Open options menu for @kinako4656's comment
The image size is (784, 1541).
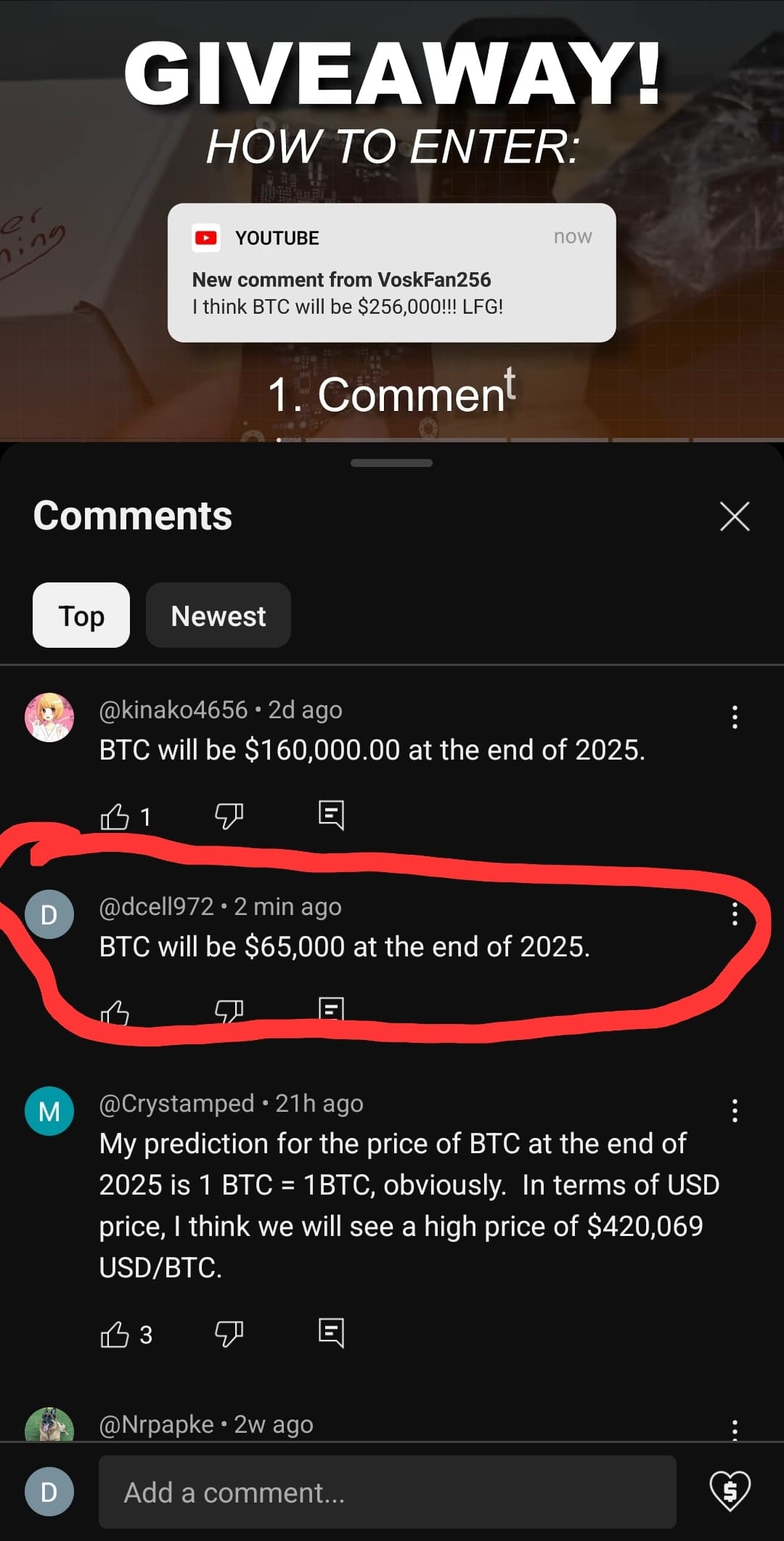735,717
